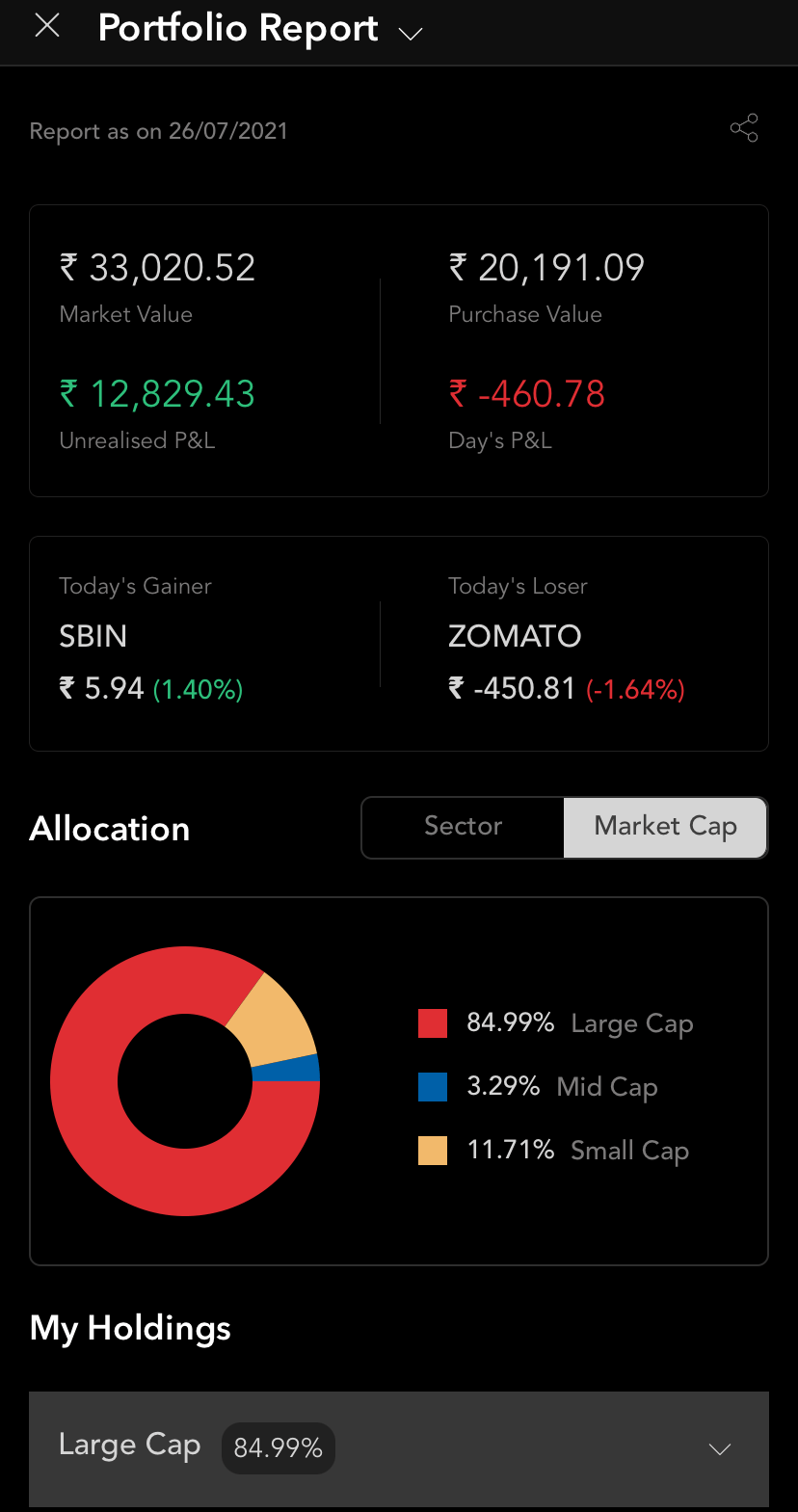Switch allocation view to Market Cap

pyautogui.click(x=665, y=826)
